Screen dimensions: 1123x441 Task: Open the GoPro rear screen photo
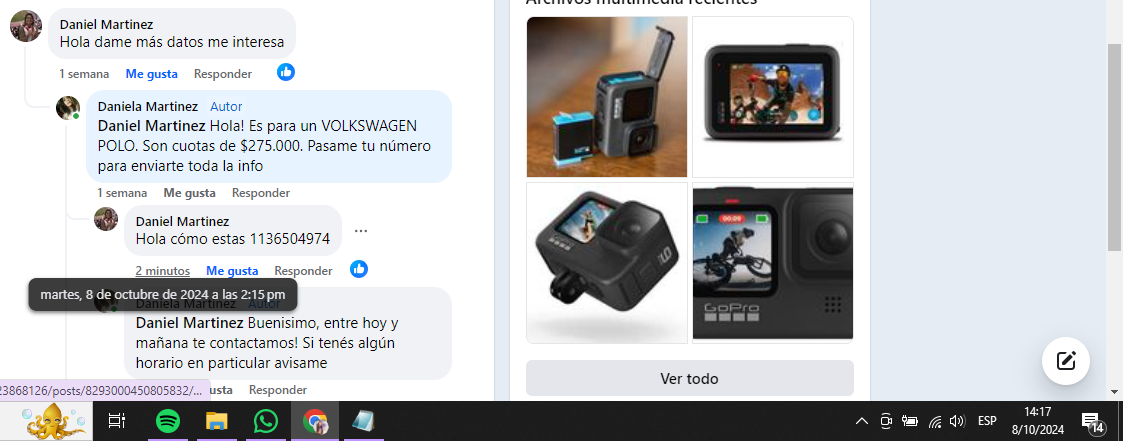(773, 97)
